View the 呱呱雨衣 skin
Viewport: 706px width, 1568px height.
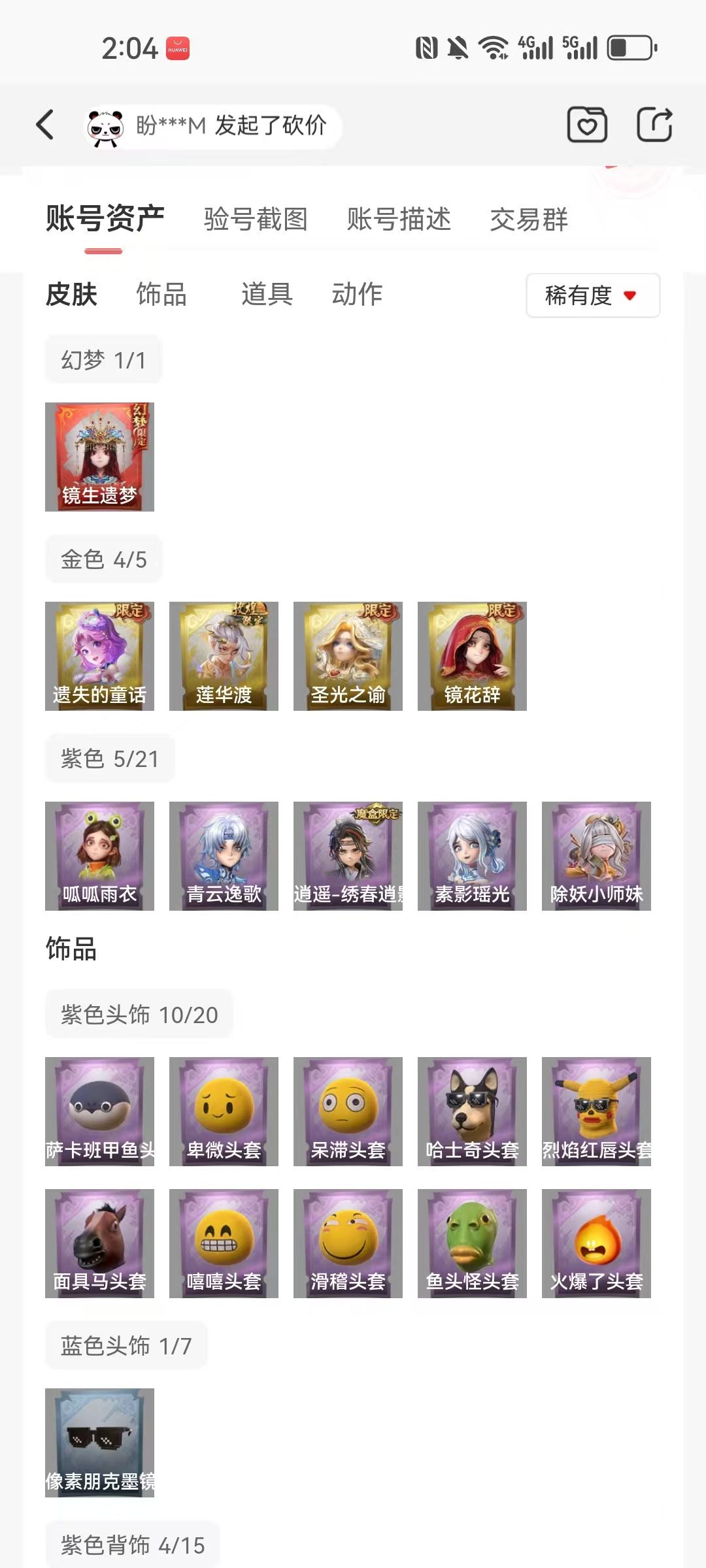click(99, 856)
